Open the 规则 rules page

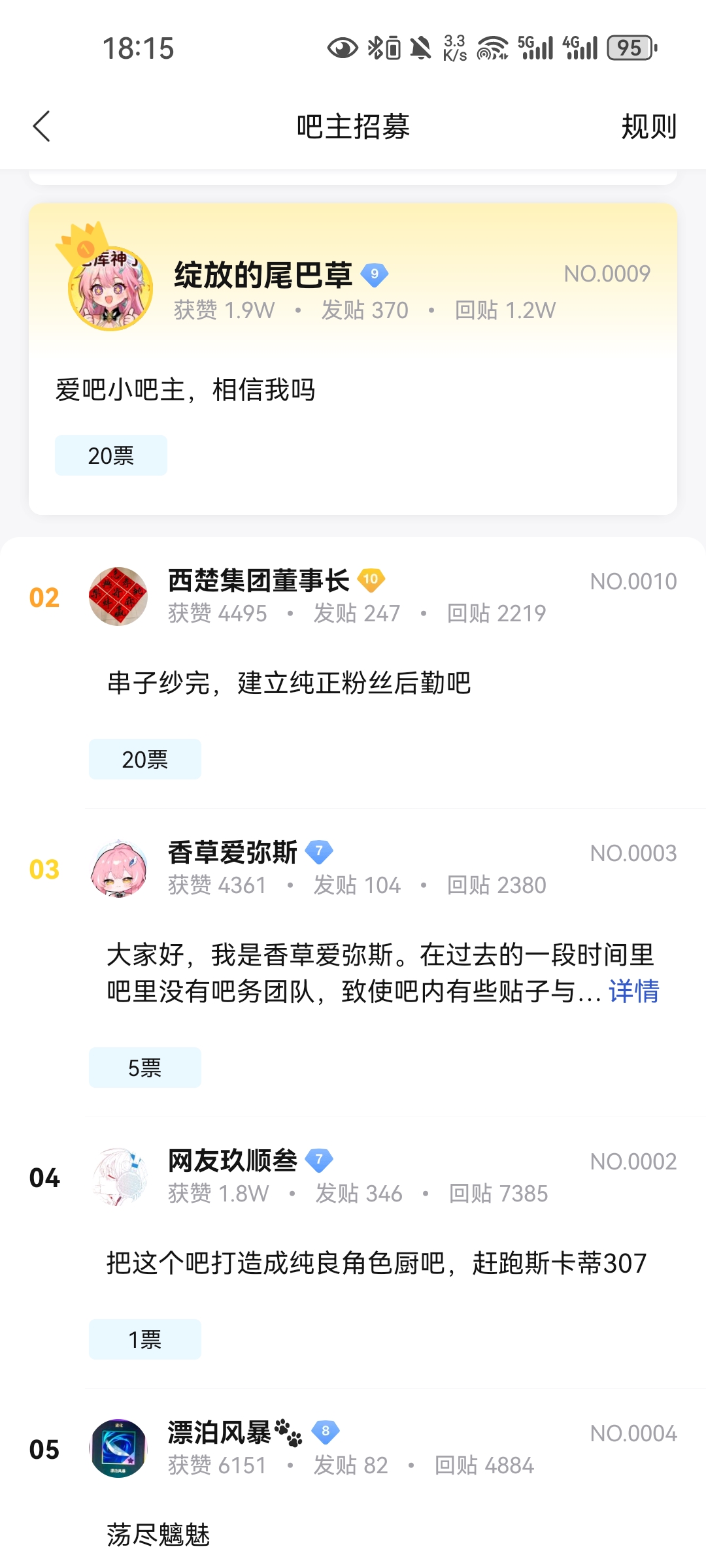pos(648,126)
